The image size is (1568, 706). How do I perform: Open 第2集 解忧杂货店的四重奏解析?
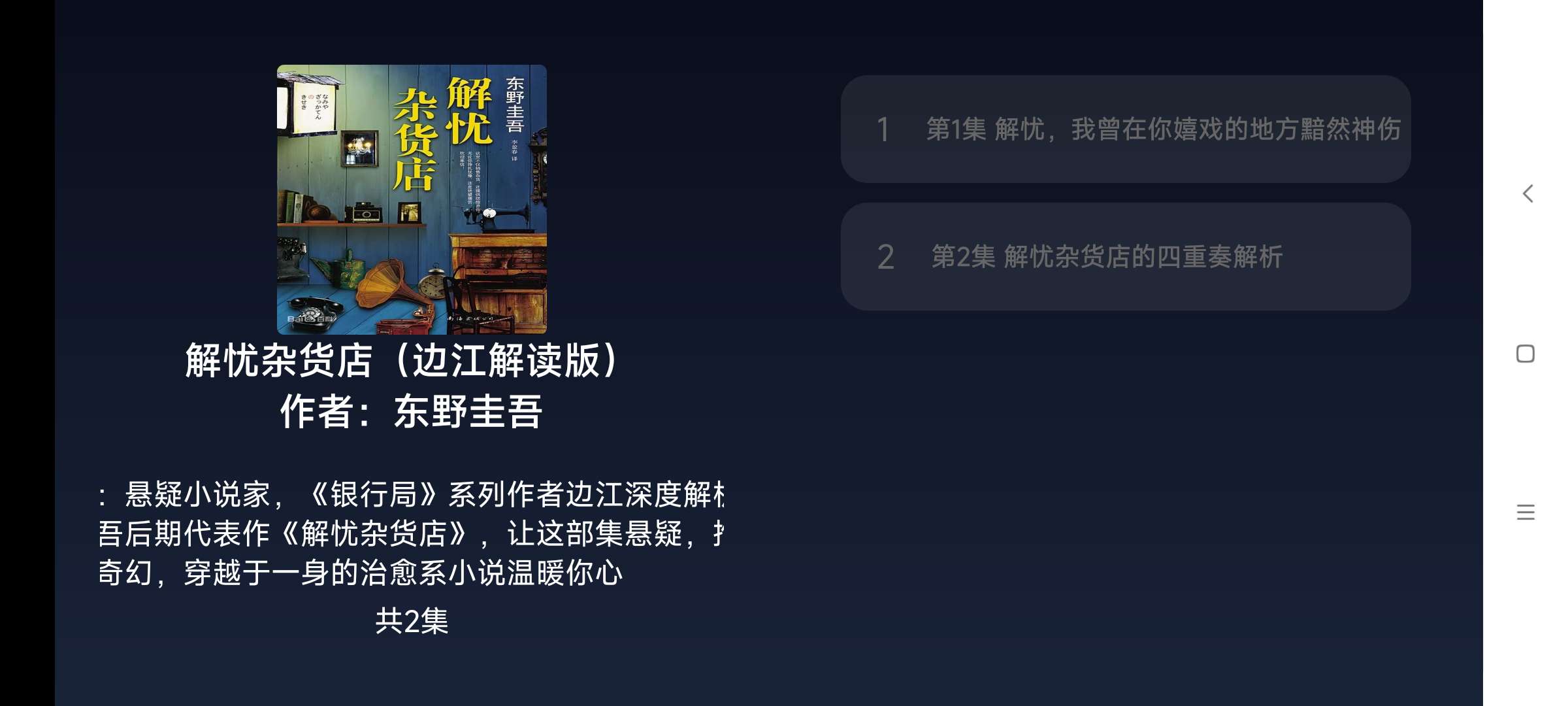click(1125, 256)
